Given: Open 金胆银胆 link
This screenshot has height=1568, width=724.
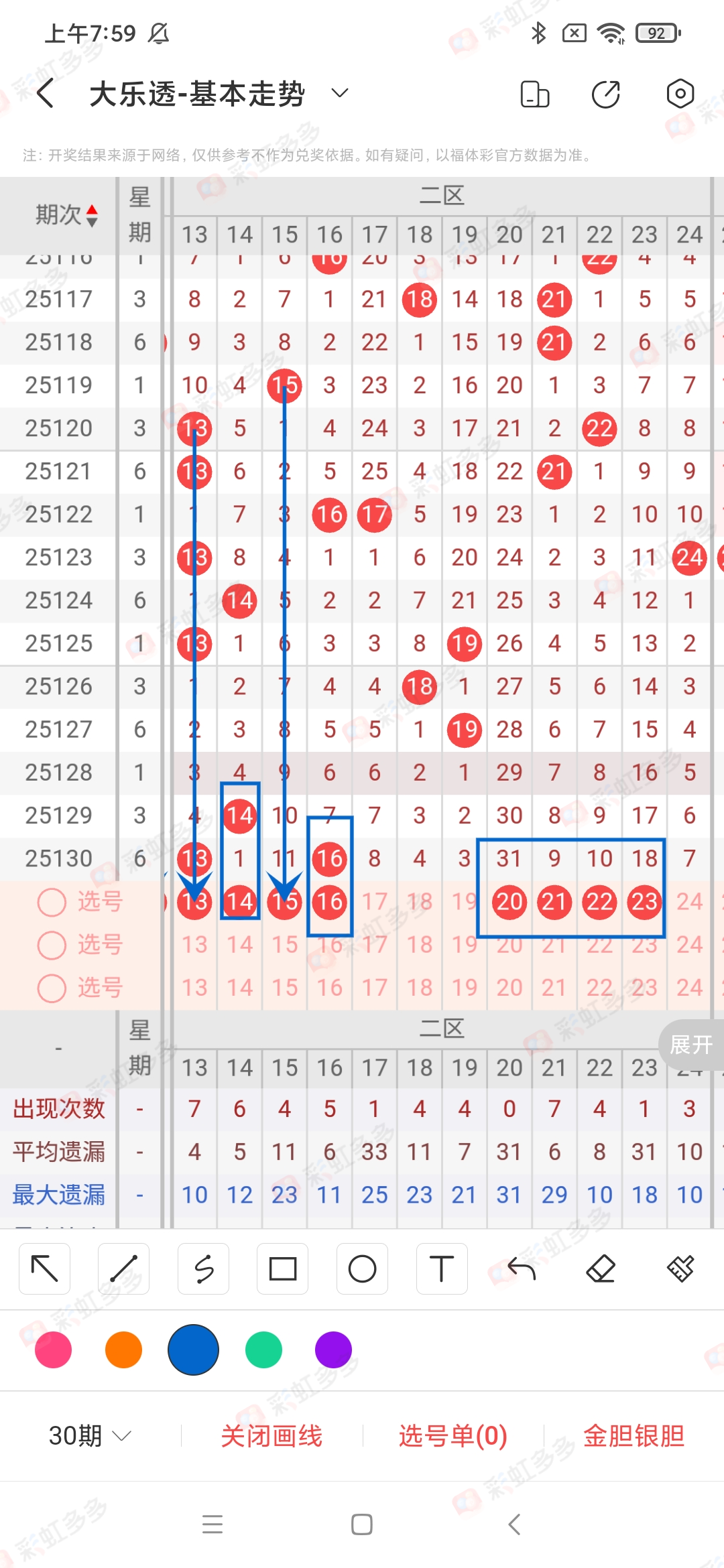Looking at the screenshot, I should pos(633,1435).
